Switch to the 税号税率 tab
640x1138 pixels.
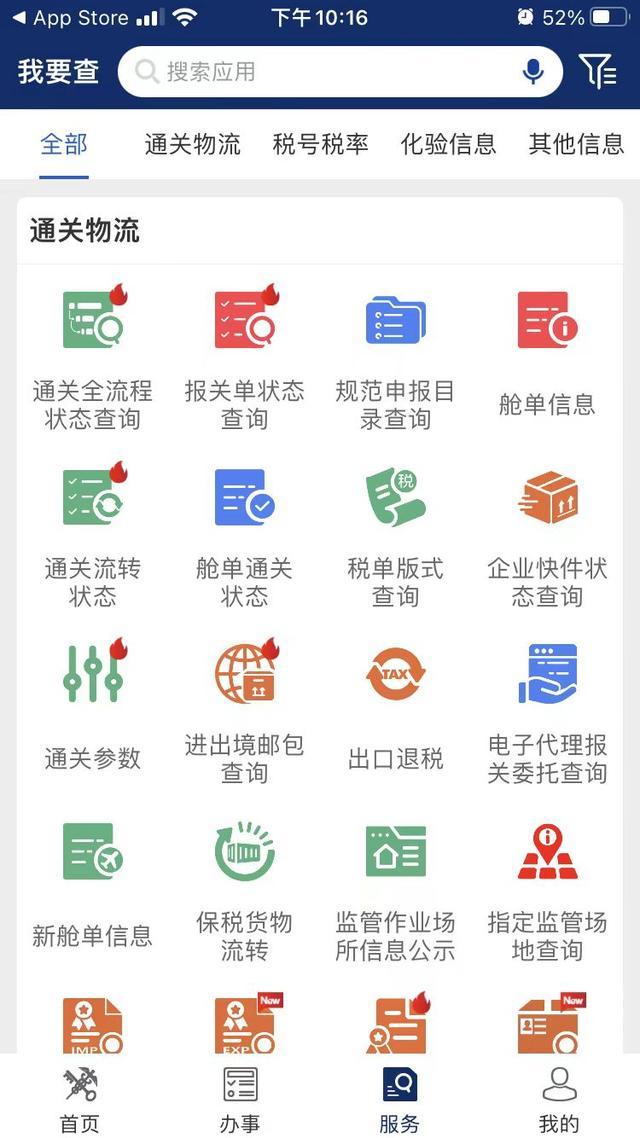click(x=320, y=144)
